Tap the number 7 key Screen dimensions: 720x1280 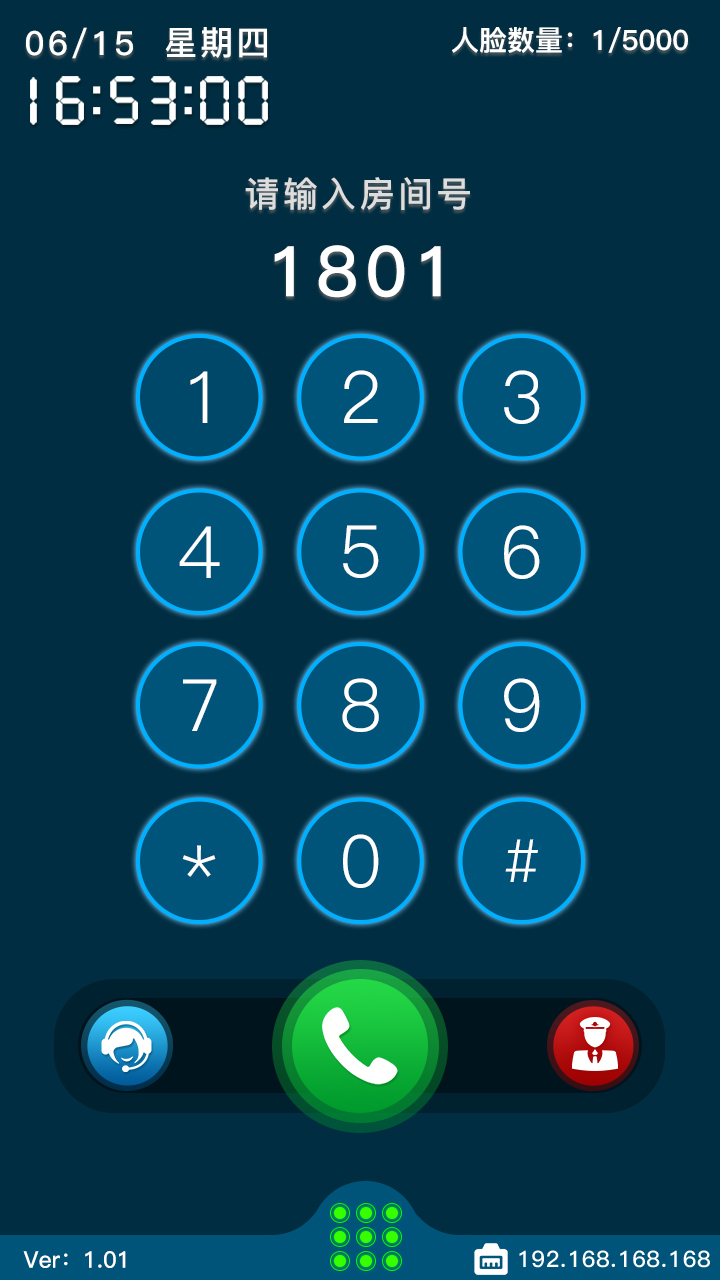pos(199,705)
